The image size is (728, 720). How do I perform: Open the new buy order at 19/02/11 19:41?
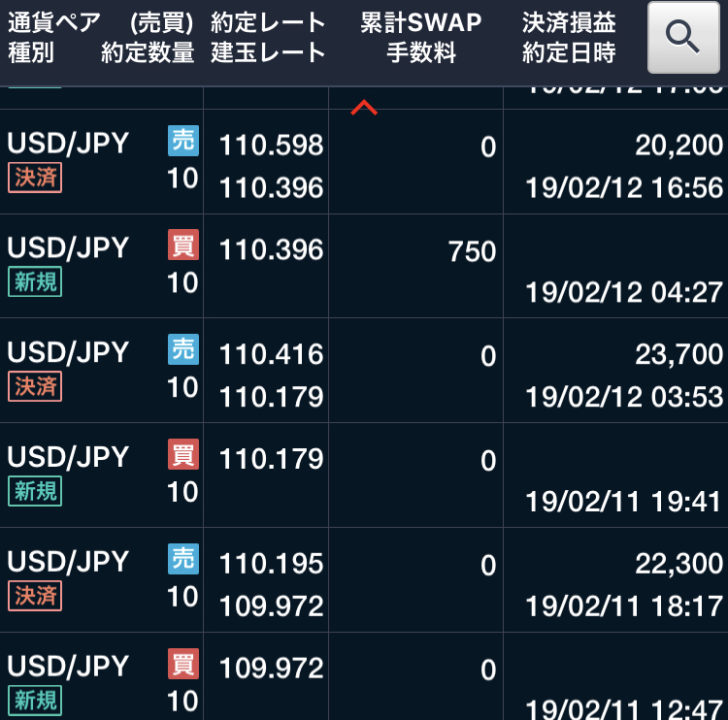[x=364, y=476]
